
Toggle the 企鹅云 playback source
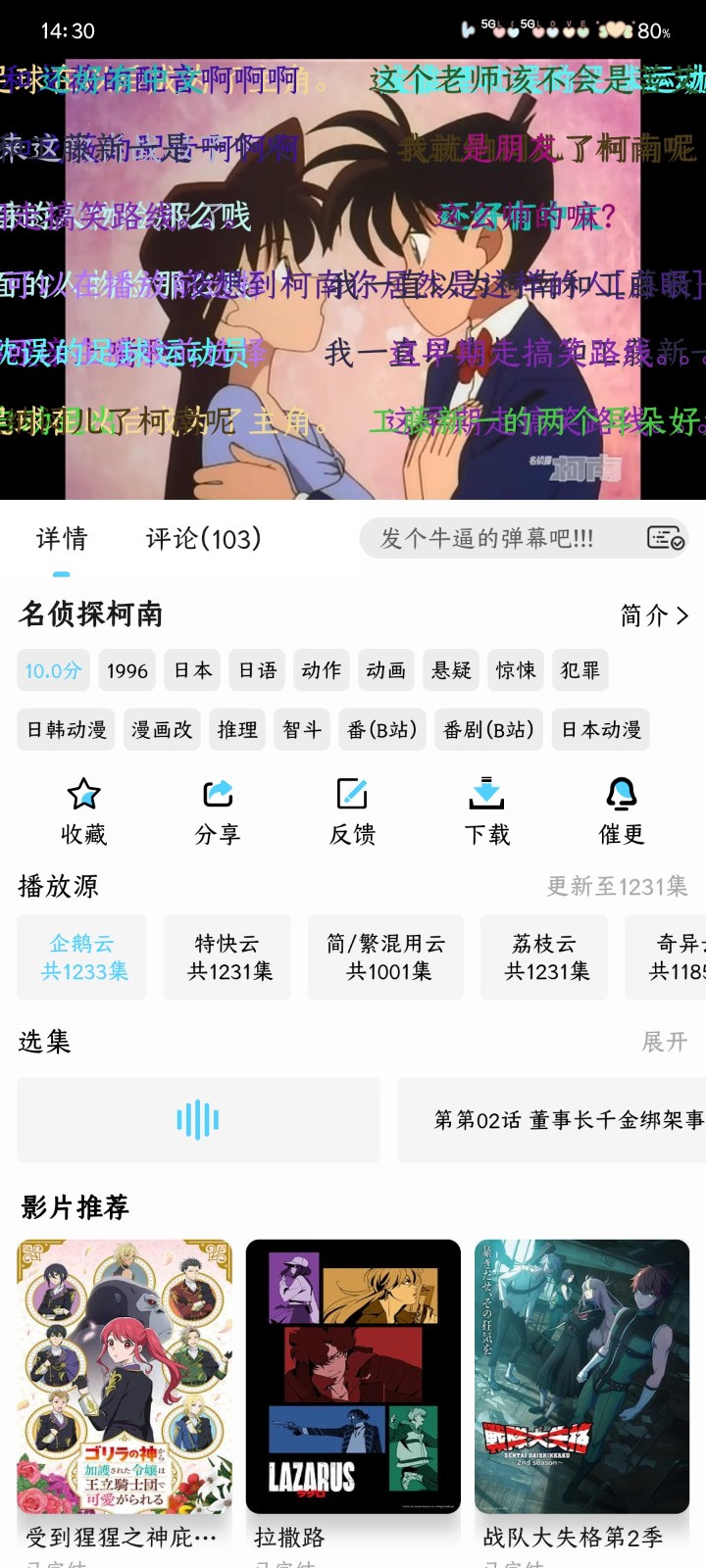coord(81,956)
